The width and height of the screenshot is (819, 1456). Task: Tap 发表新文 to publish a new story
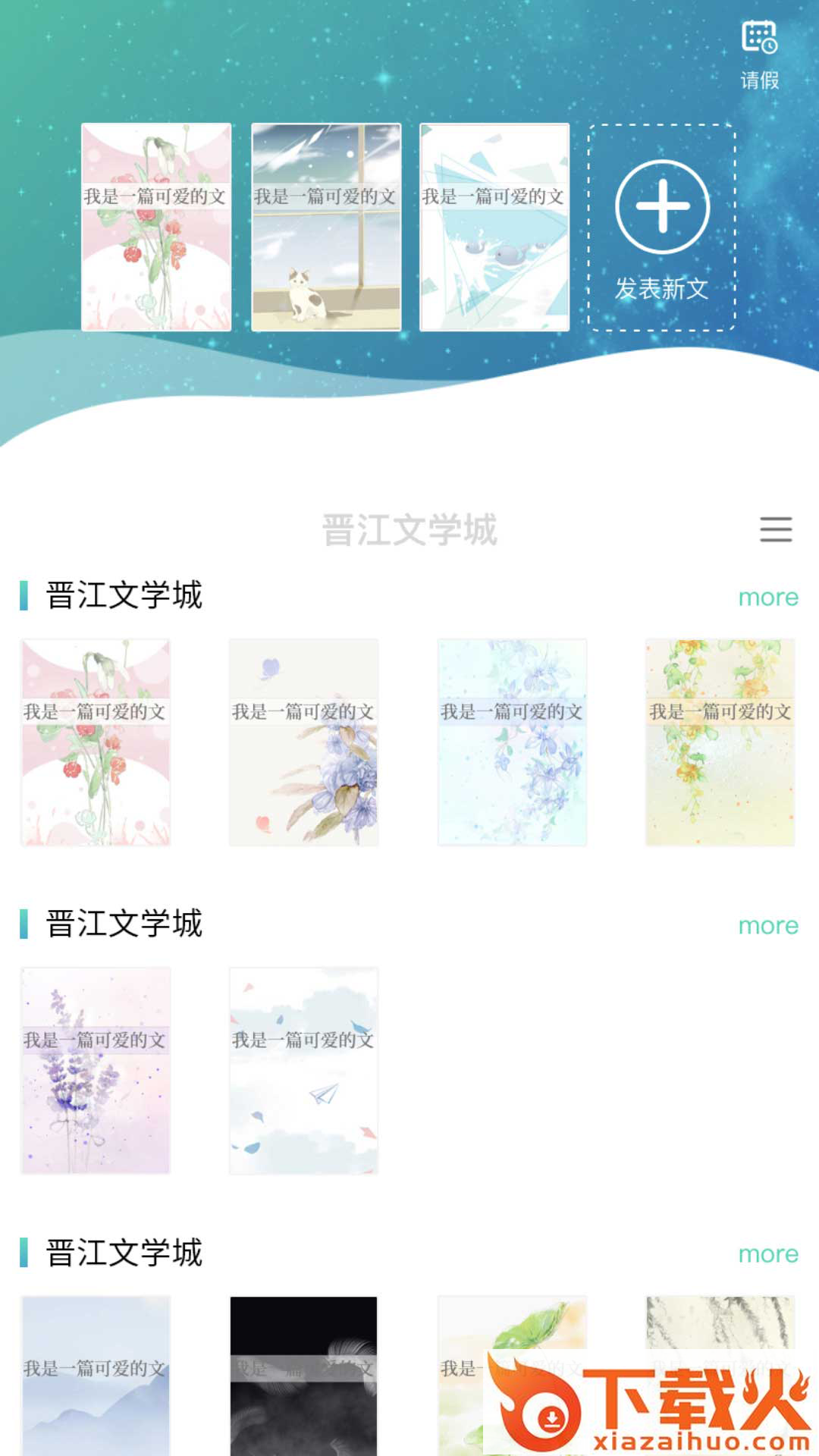point(662,228)
